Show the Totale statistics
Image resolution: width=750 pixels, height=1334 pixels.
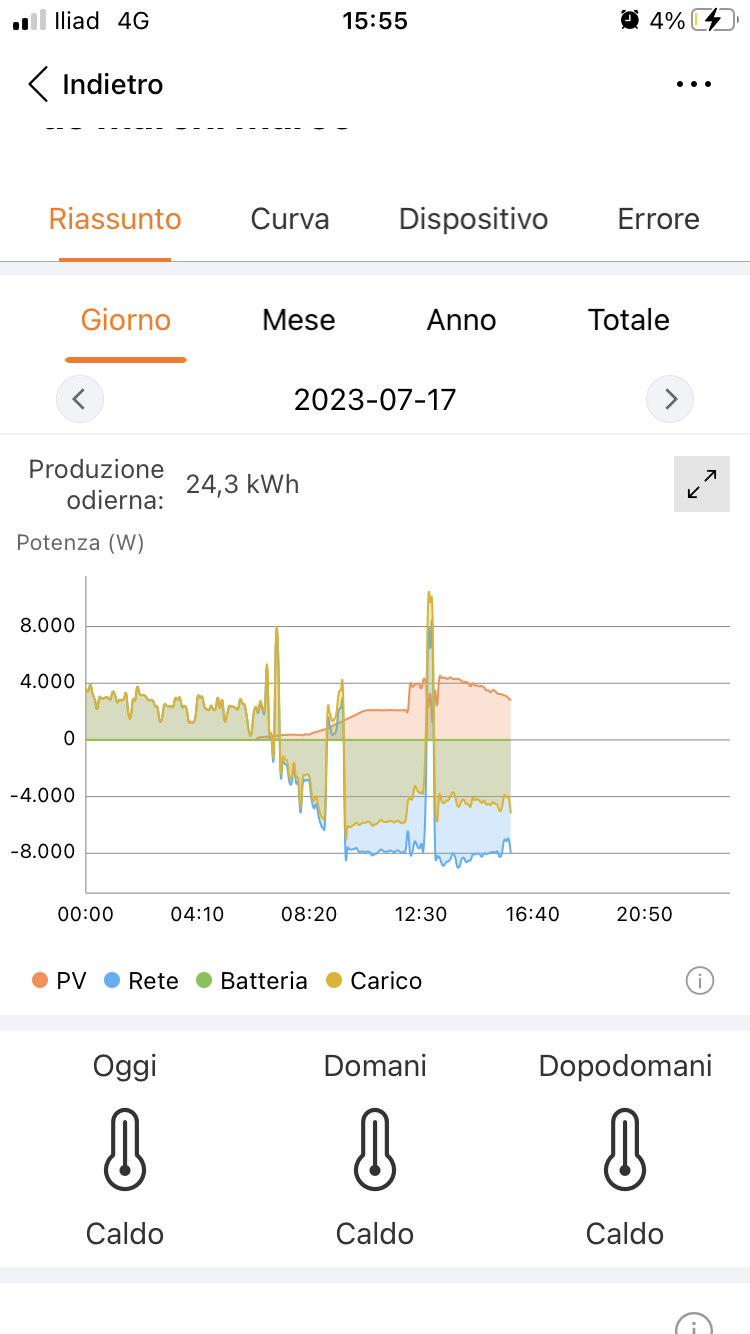click(x=628, y=320)
